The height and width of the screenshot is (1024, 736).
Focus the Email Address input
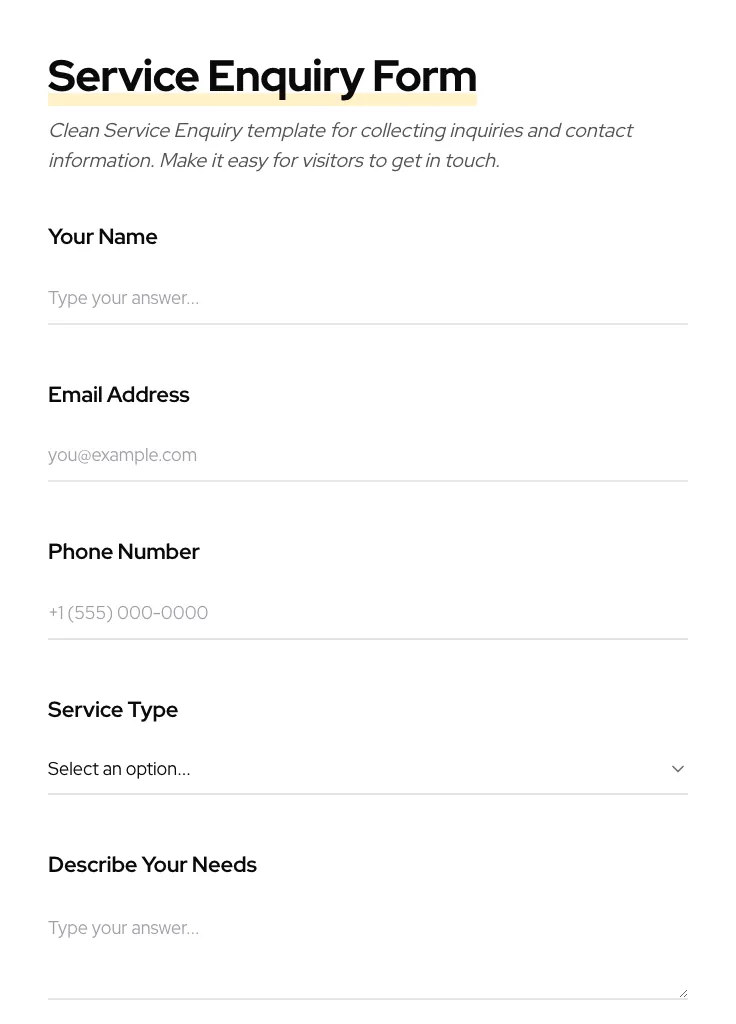pos(367,455)
